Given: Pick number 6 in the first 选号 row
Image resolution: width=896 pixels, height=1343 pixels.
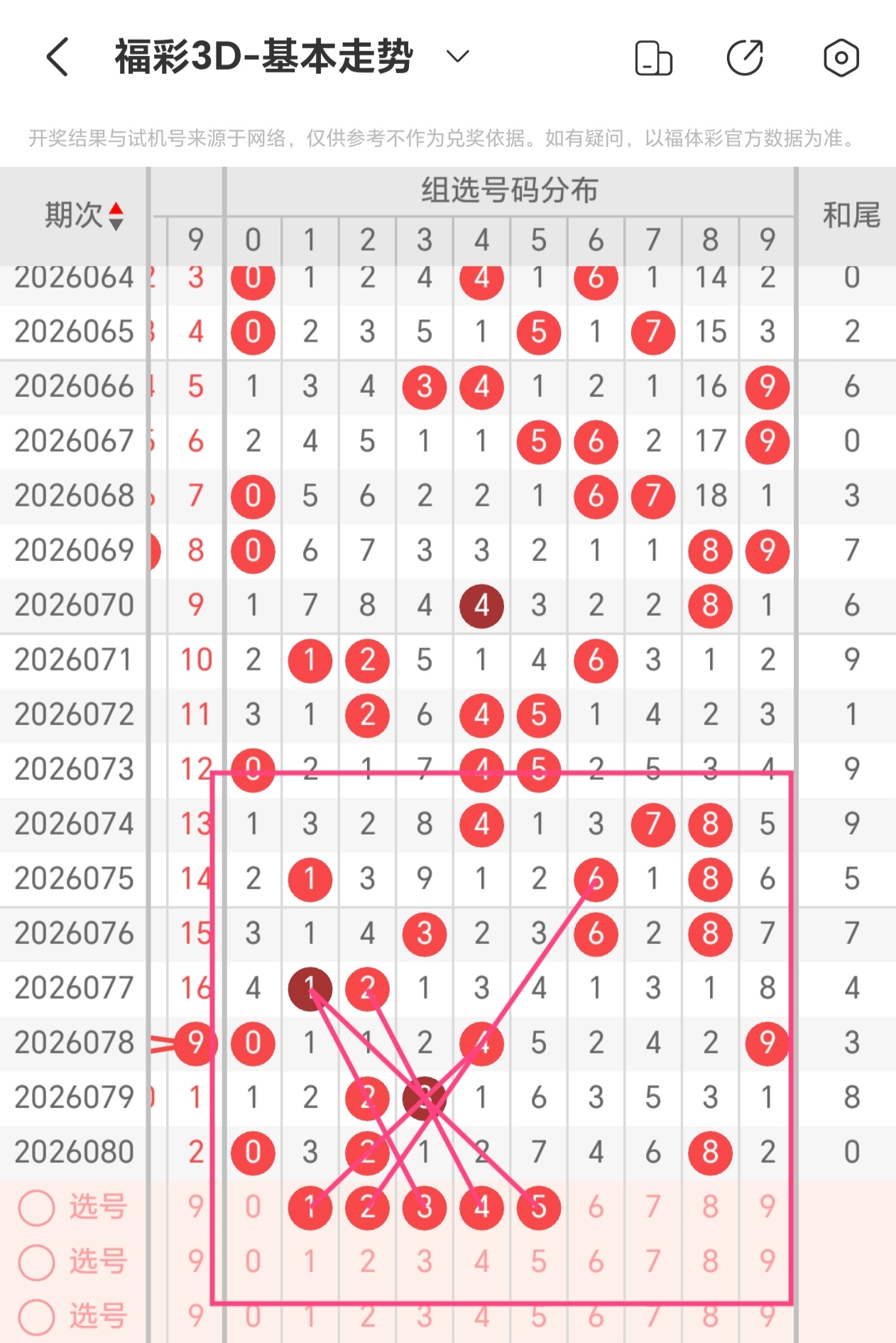Looking at the screenshot, I should click(x=596, y=1207).
